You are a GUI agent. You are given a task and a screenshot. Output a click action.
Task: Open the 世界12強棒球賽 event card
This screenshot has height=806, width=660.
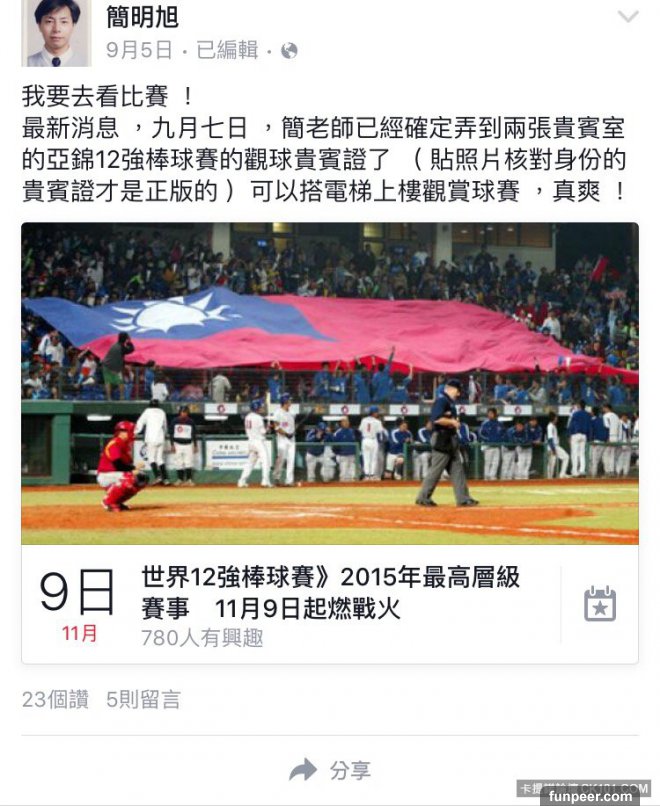click(x=330, y=592)
